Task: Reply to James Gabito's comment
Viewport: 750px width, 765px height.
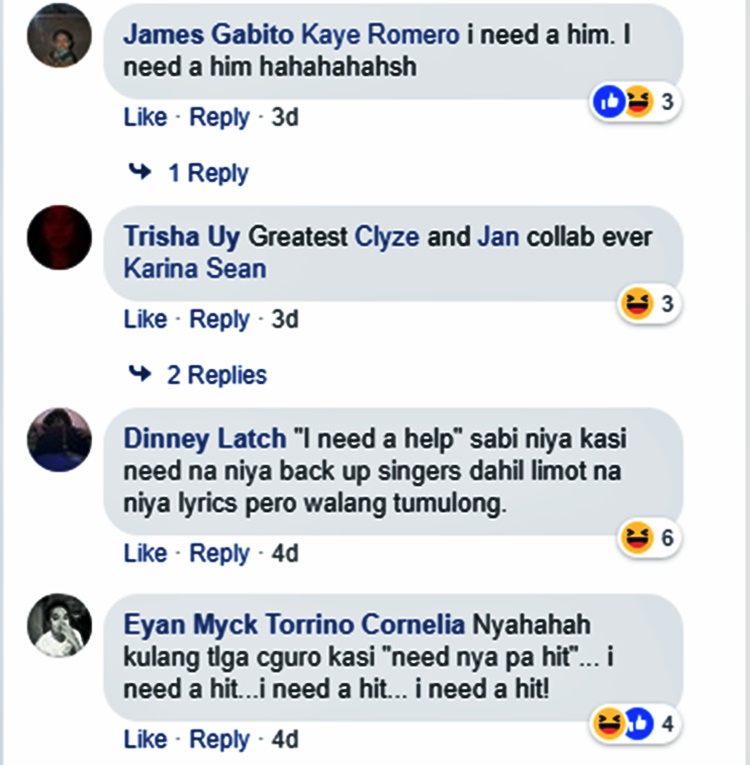Action: point(219,117)
